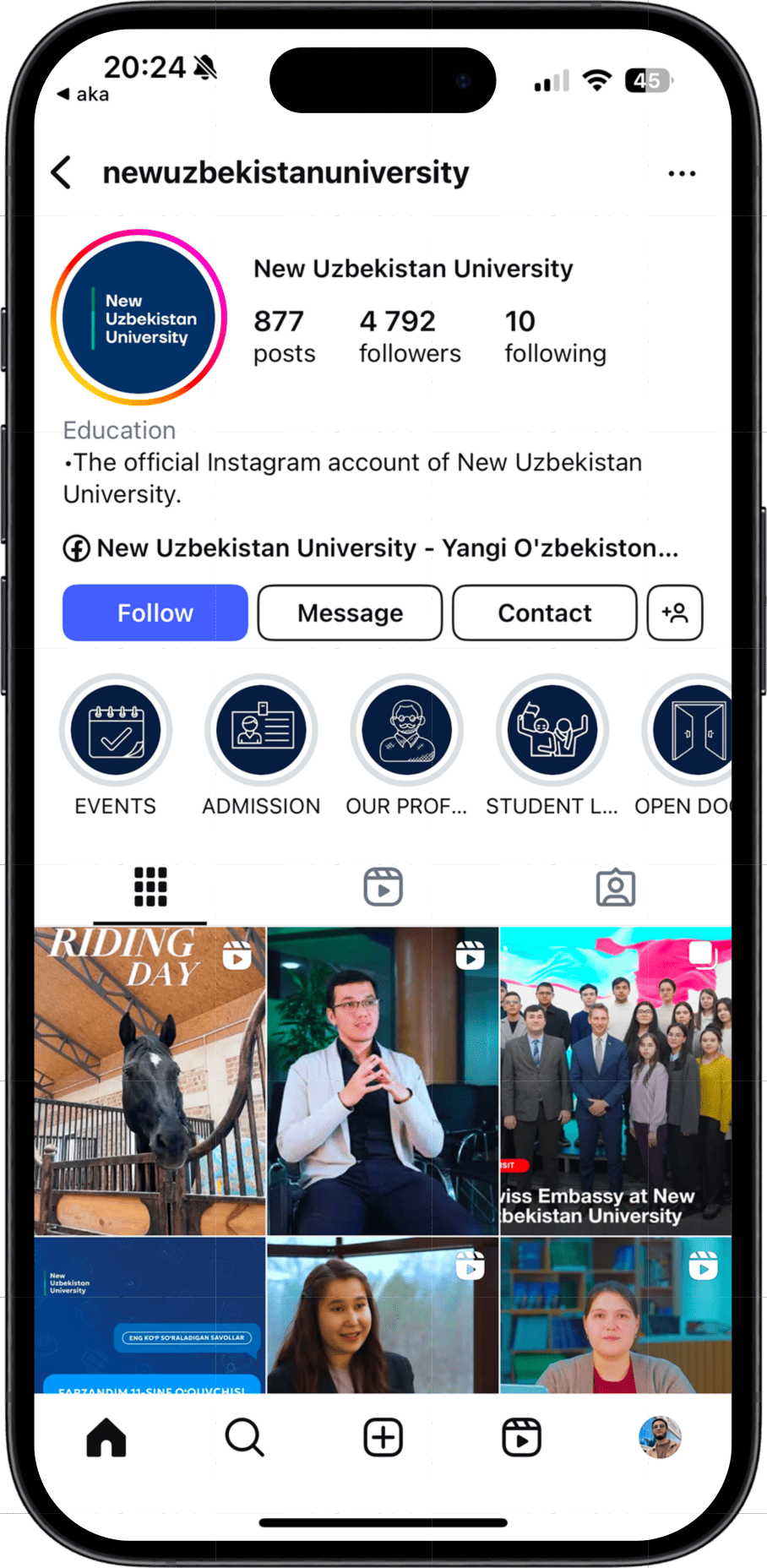Viewport: 767px width, 1568px height.
Task: Open Instagram search
Action: click(x=244, y=1437)
